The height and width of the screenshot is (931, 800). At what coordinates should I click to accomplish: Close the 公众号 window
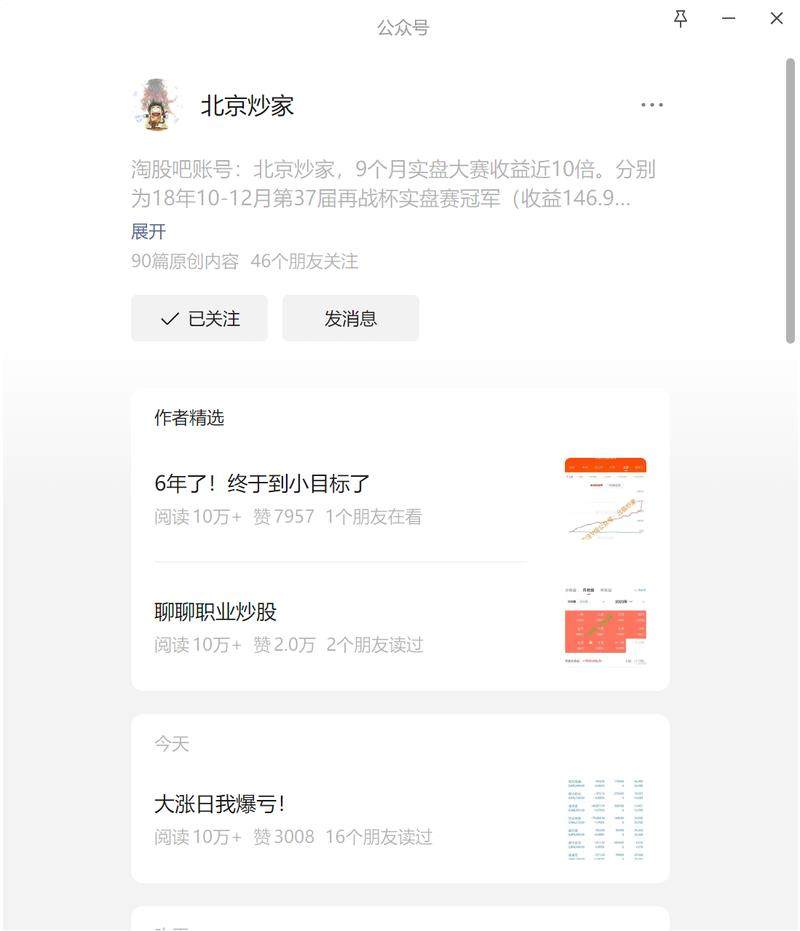(x=777, y=18)
